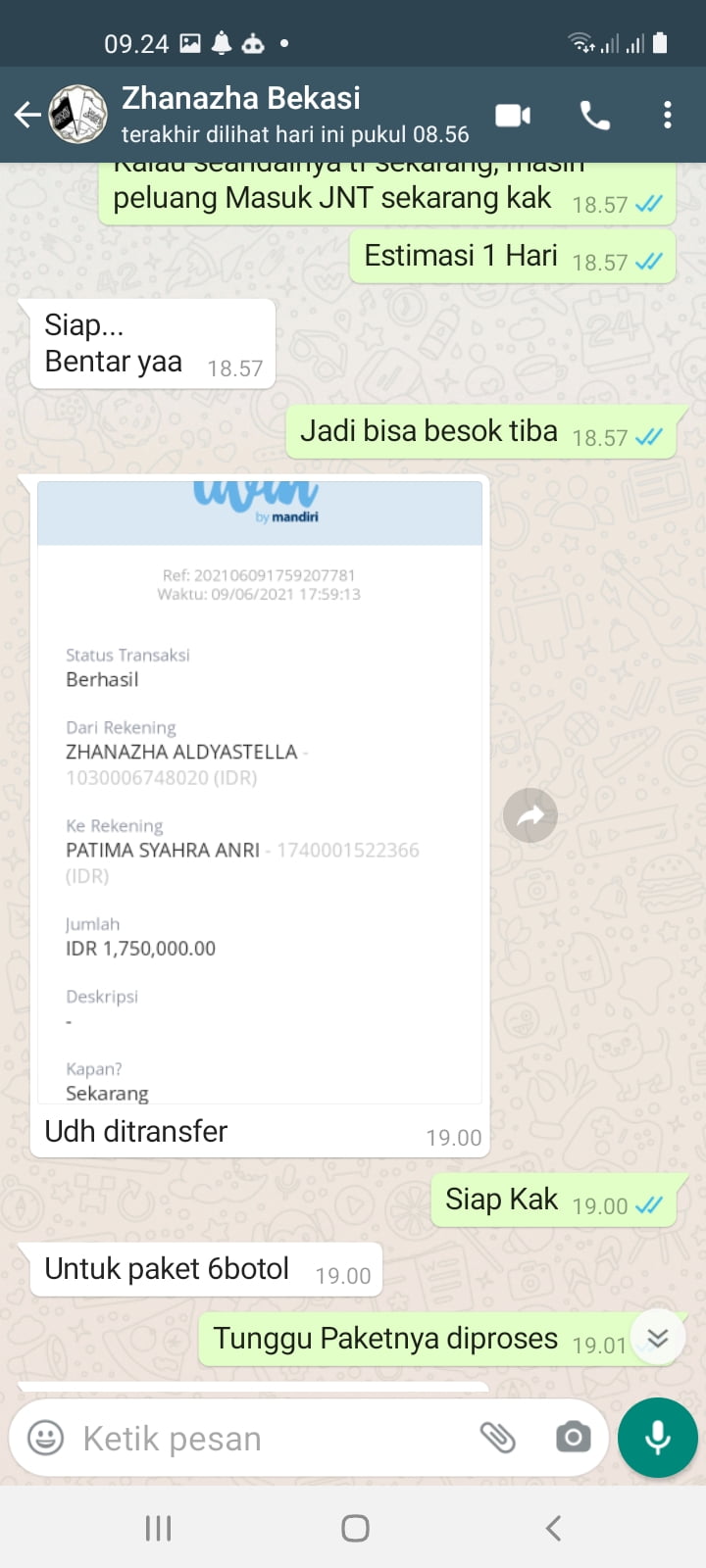Attach a file with the paperclip
This screenshot has width=706, height=1568.
(x=498, y=1438)
